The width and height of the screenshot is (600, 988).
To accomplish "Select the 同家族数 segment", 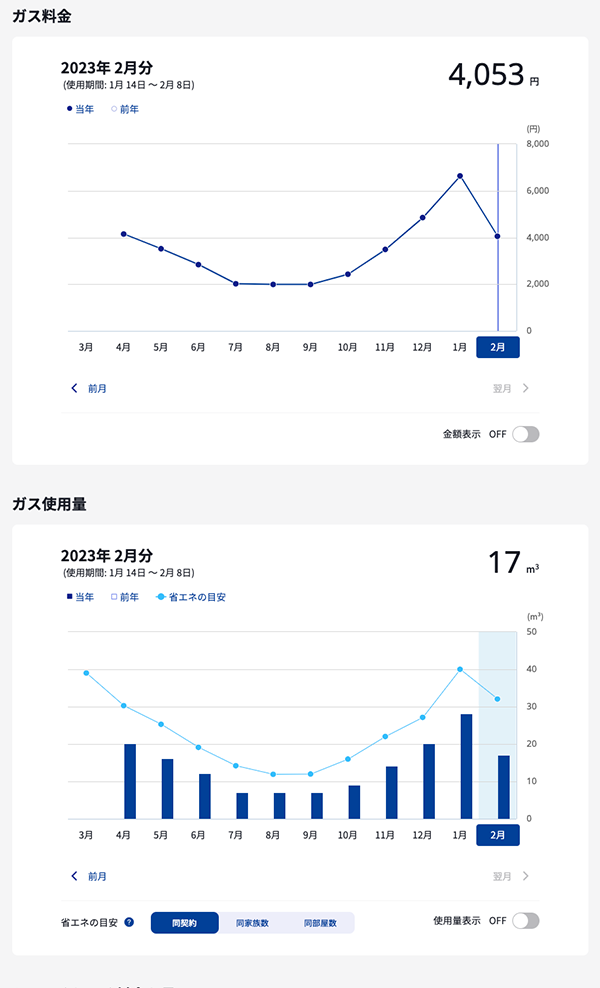I will point(252,922).
